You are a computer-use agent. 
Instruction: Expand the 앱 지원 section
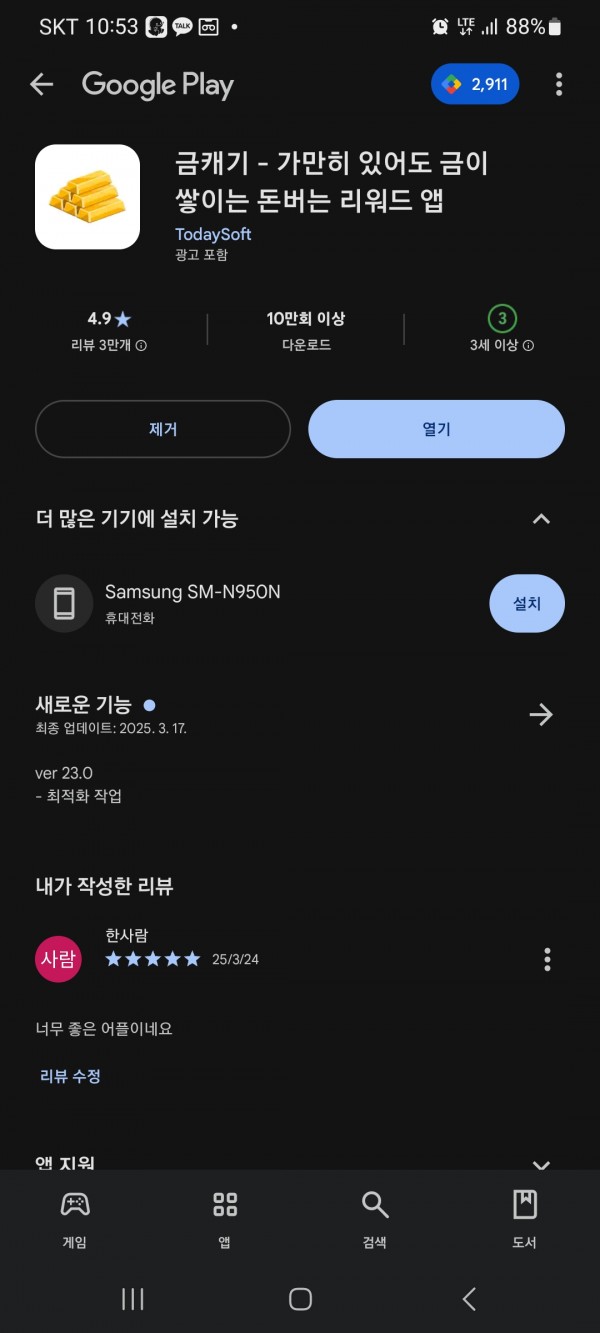(541, 1165)
